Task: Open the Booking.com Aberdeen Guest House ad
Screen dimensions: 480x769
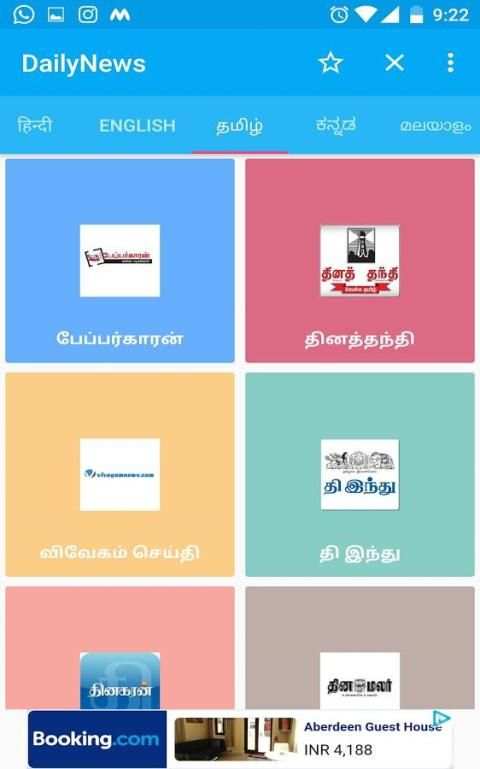Action: click(239, 739)
